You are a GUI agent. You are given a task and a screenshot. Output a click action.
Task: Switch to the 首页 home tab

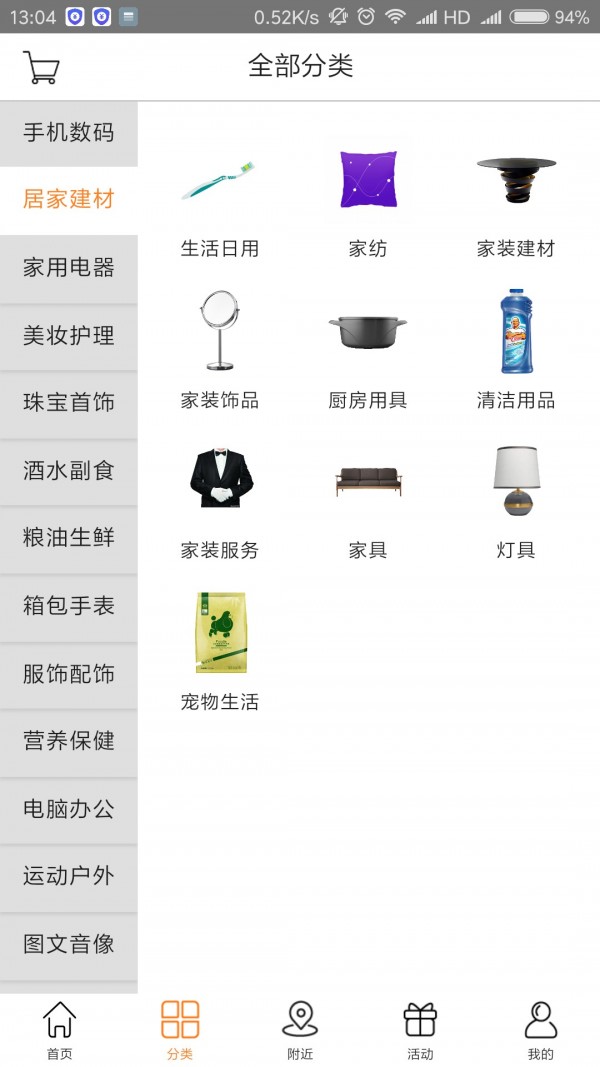(x=60, y=1030)
